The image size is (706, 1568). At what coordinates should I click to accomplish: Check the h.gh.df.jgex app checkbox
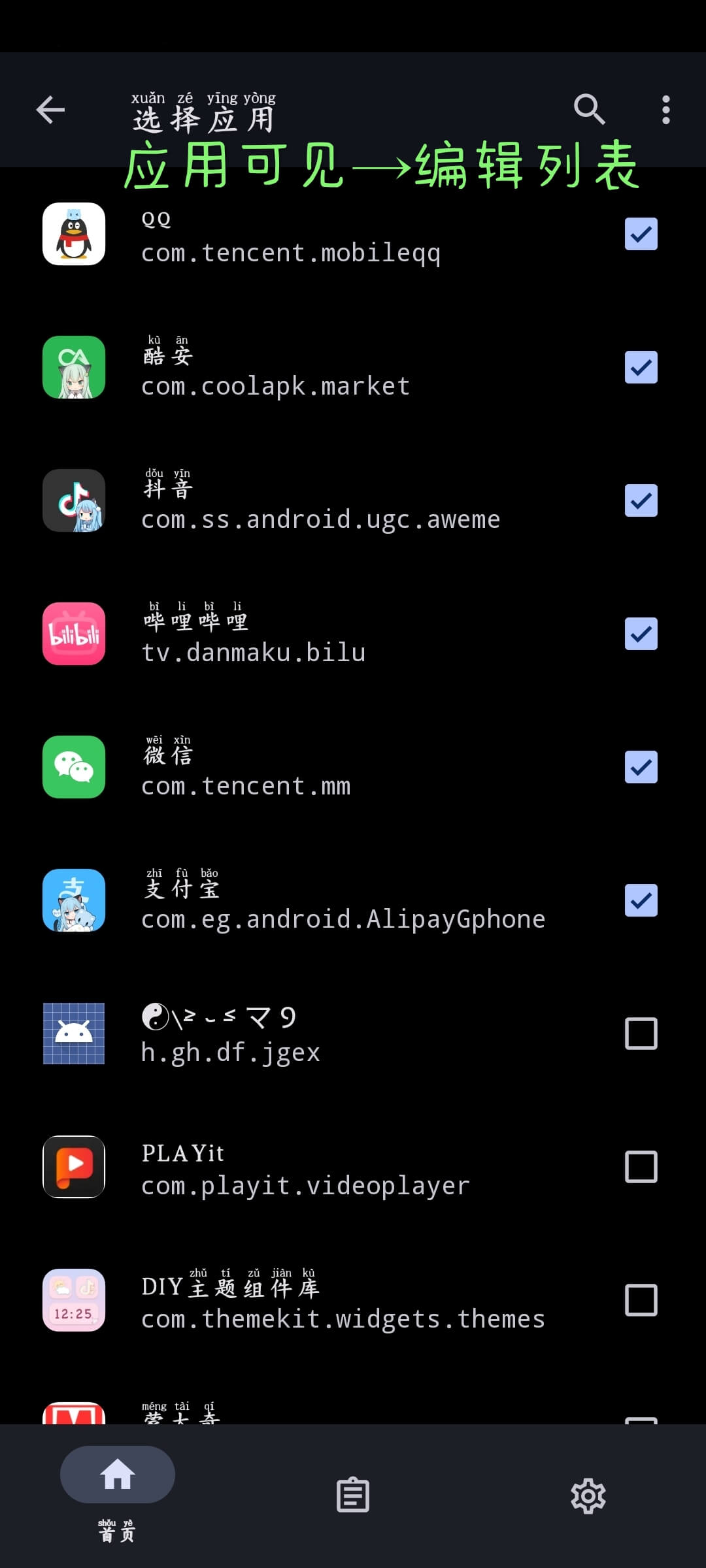(x=640, y=1034)
